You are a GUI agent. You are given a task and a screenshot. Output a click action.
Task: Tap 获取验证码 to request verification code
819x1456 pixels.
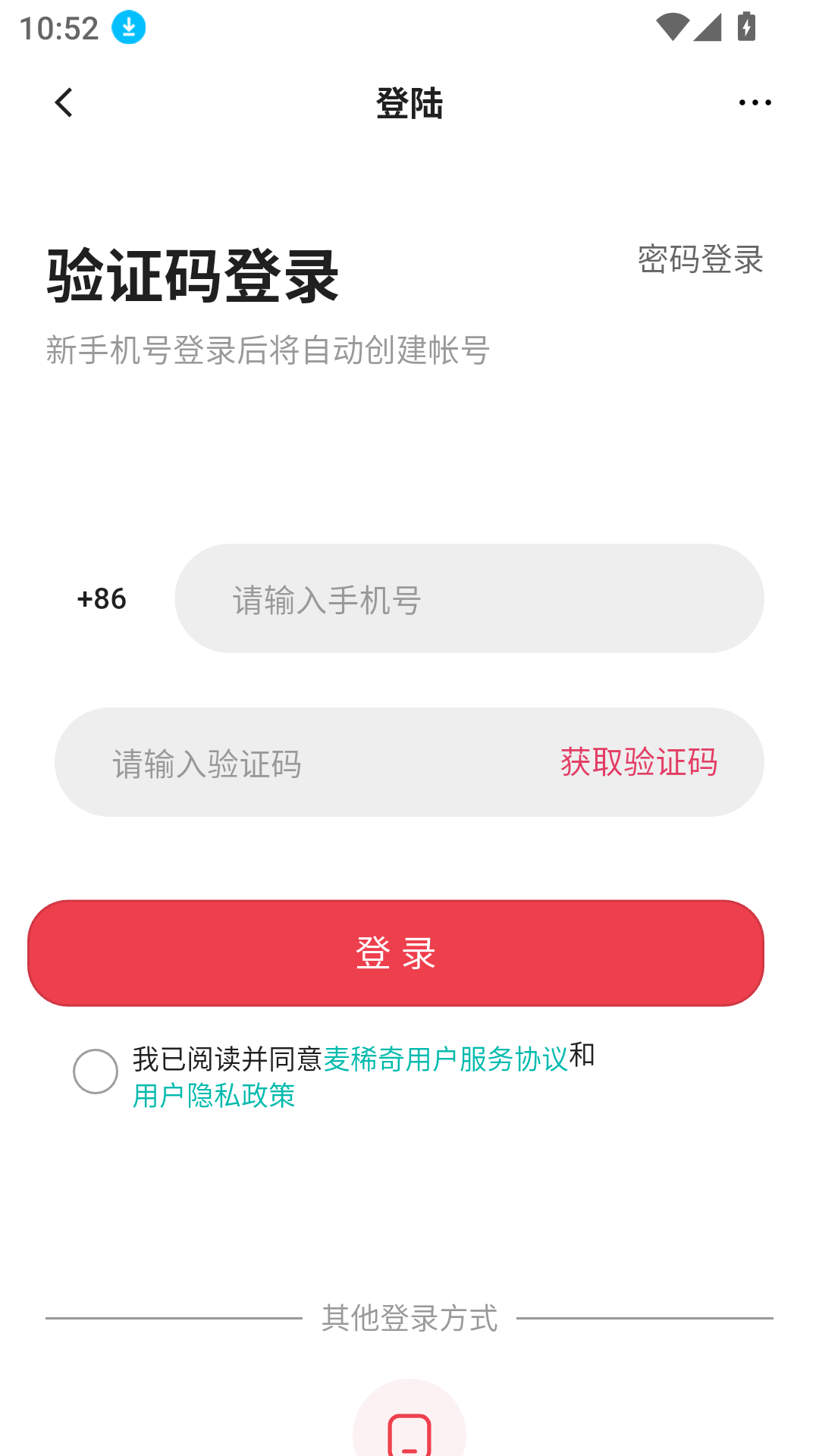coord(638,764)
